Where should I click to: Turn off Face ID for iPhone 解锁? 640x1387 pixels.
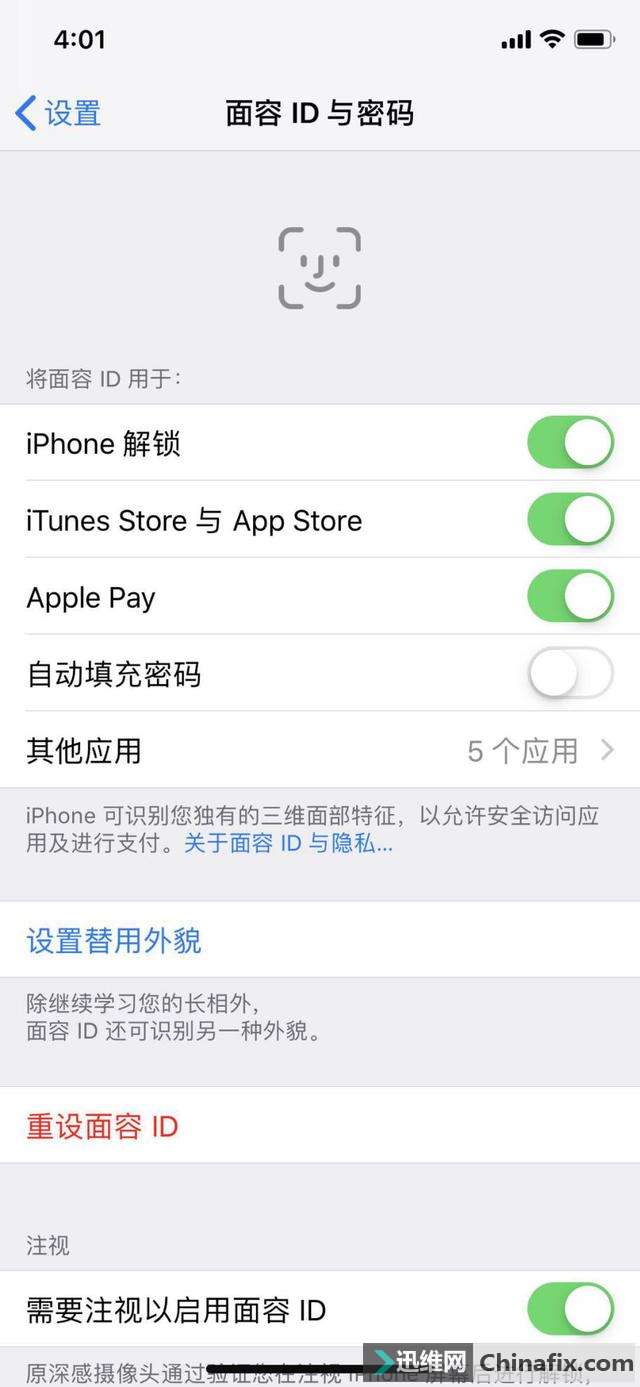click(570, 443)
